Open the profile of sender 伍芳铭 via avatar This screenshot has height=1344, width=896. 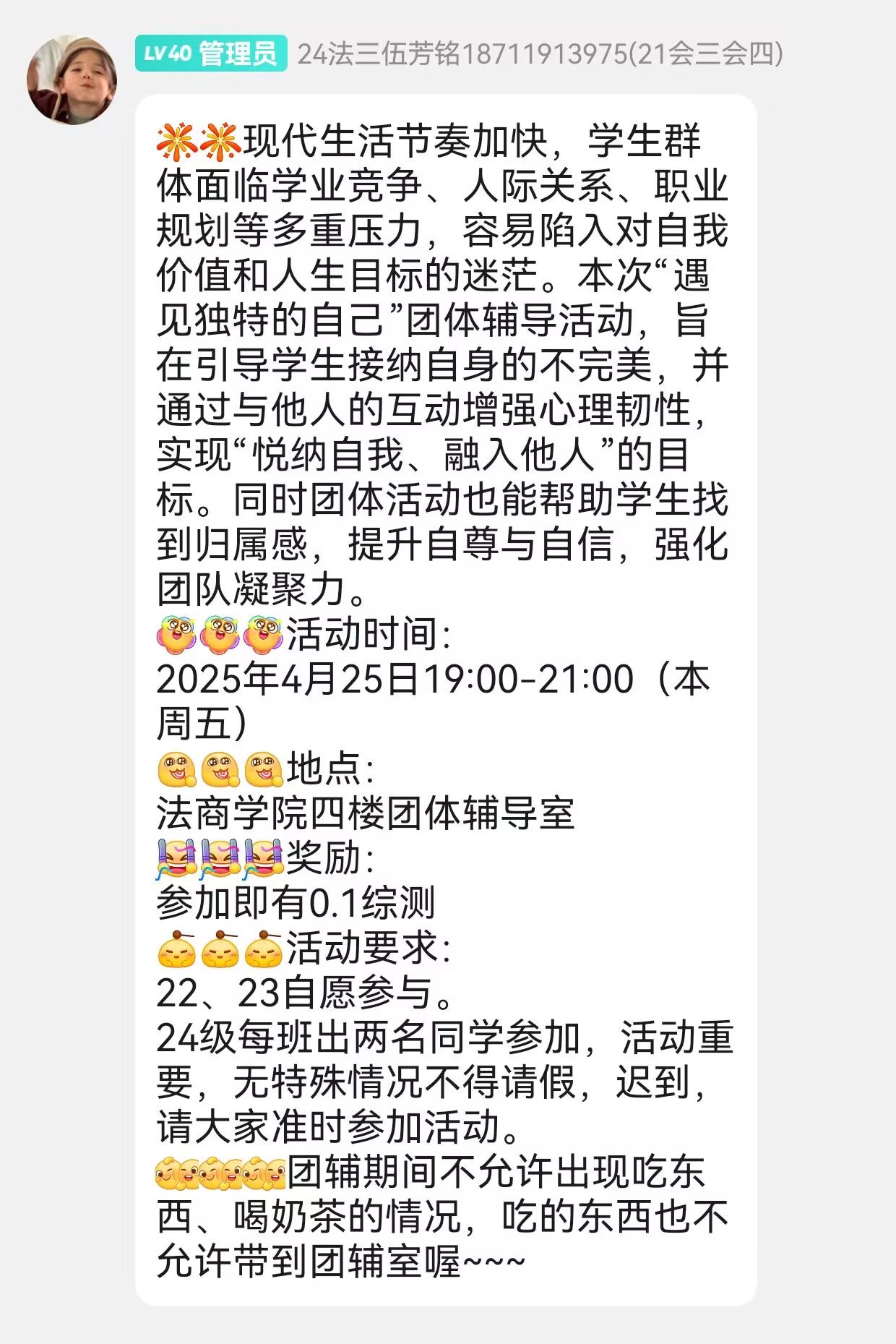(x=72, y=80)
